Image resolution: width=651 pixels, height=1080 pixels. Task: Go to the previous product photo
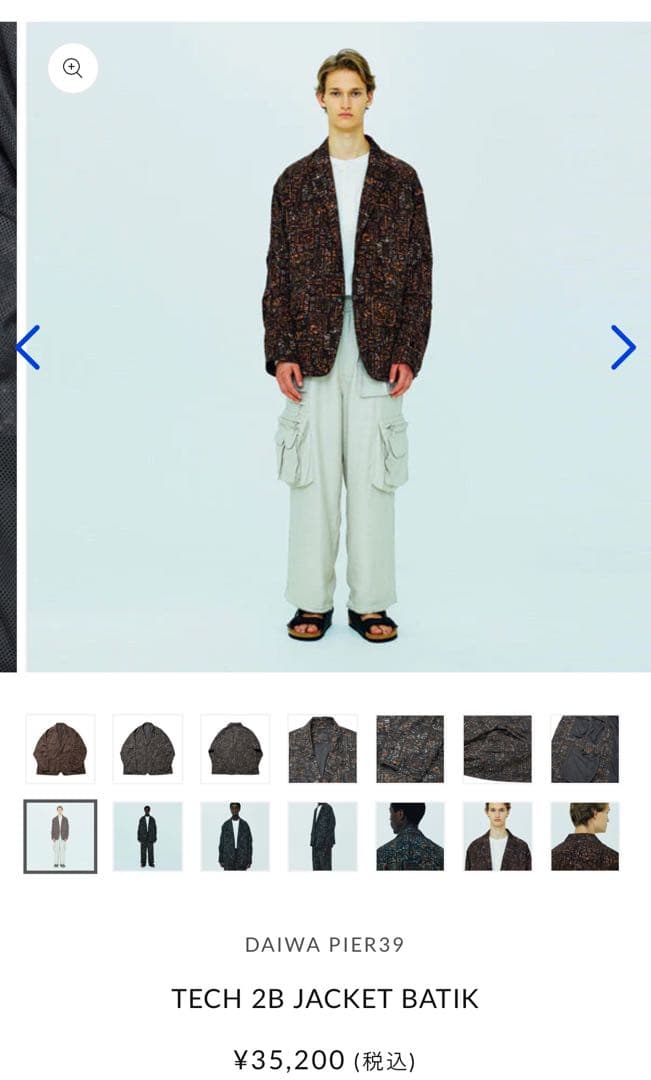coord(28,347)
